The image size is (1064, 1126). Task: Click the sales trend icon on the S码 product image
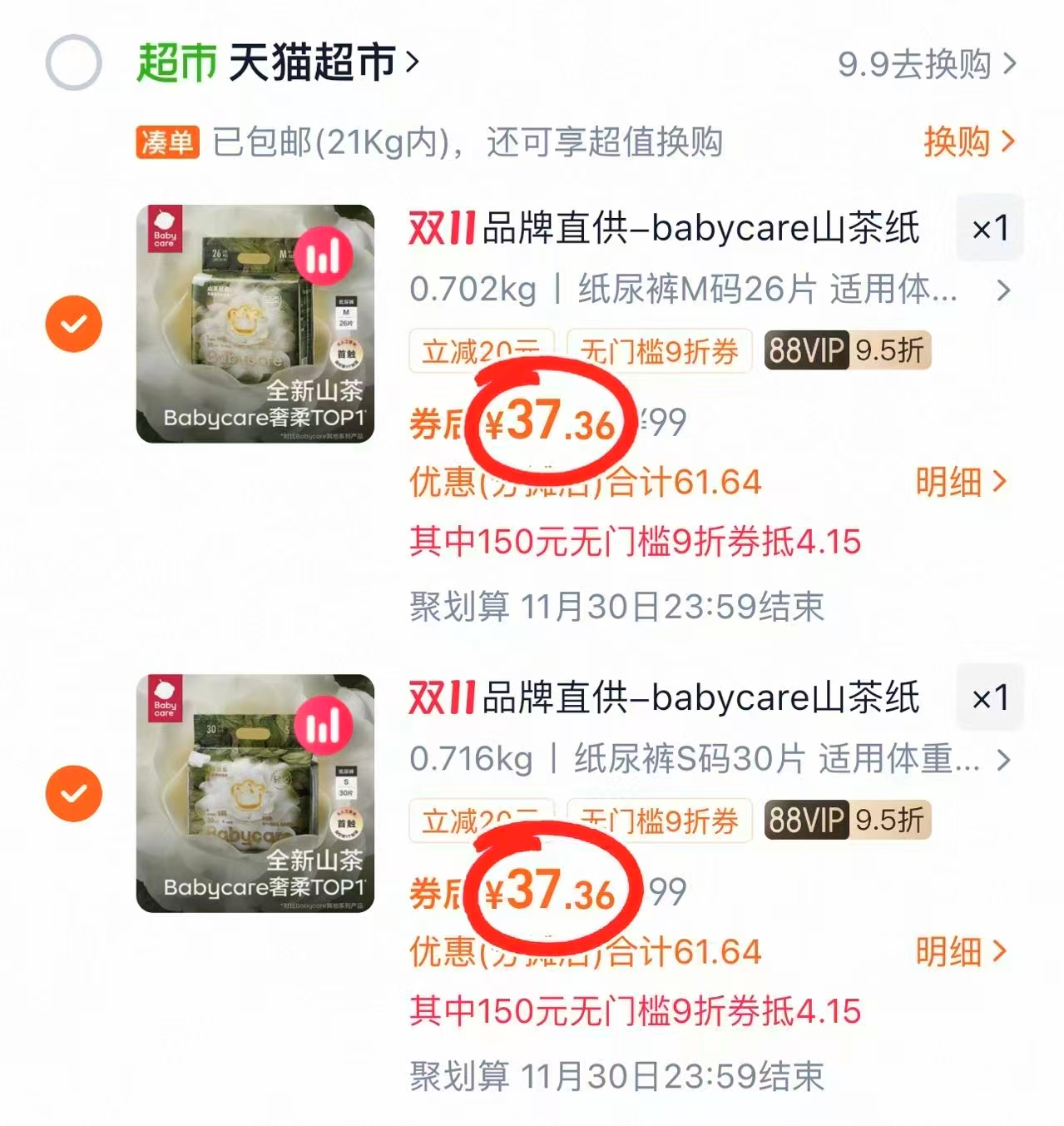[324, 727]
